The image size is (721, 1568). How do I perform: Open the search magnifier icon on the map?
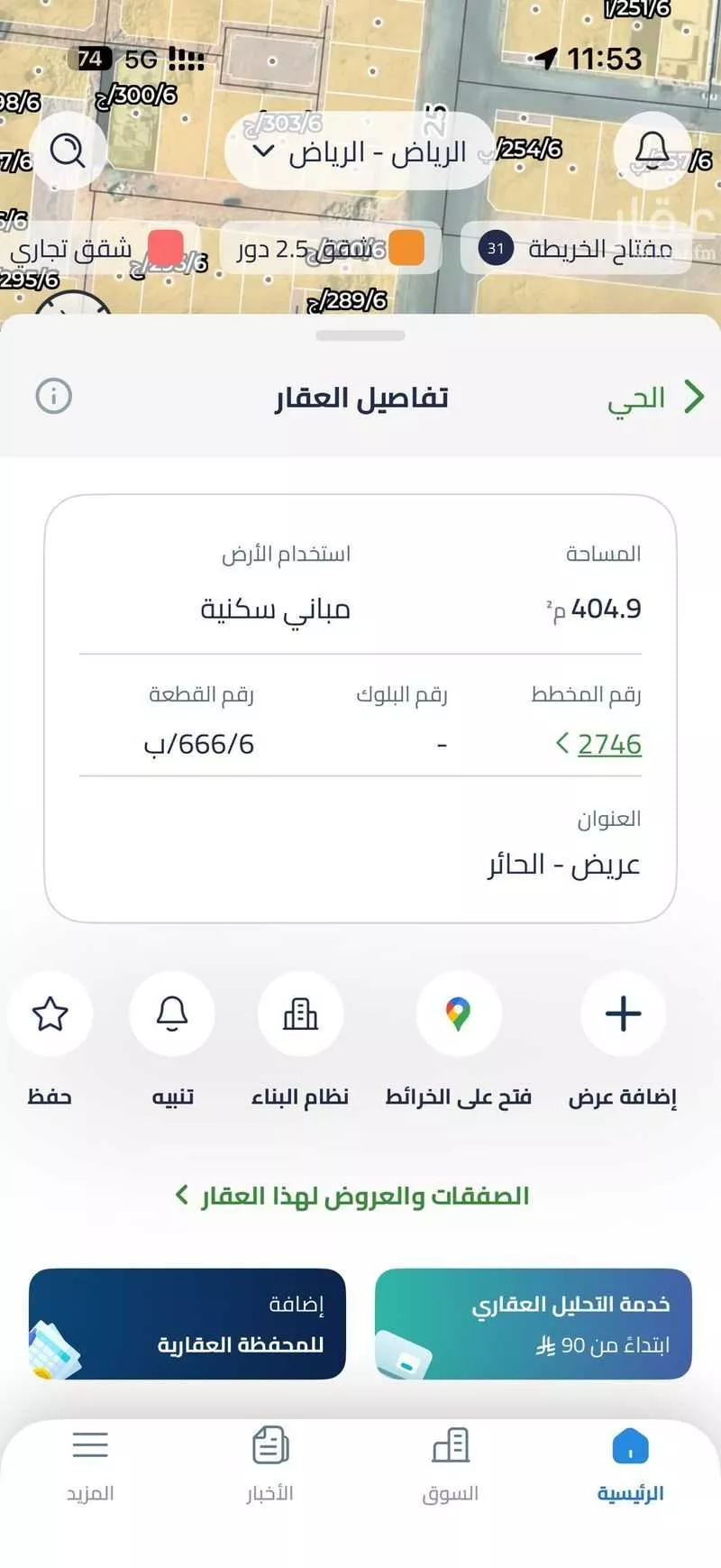coord(68,151)
